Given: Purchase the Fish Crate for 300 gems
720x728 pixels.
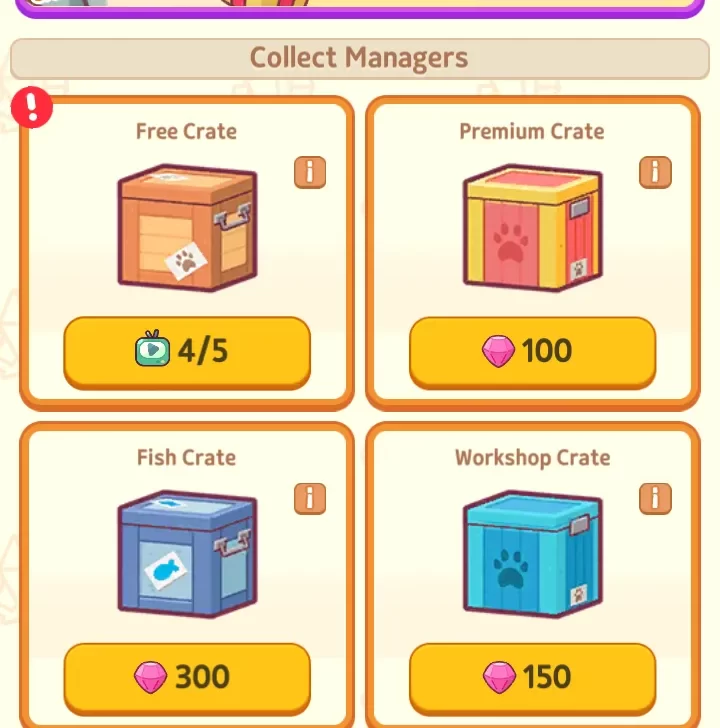Looking at the screenshot, I should [x=187, y=677].
